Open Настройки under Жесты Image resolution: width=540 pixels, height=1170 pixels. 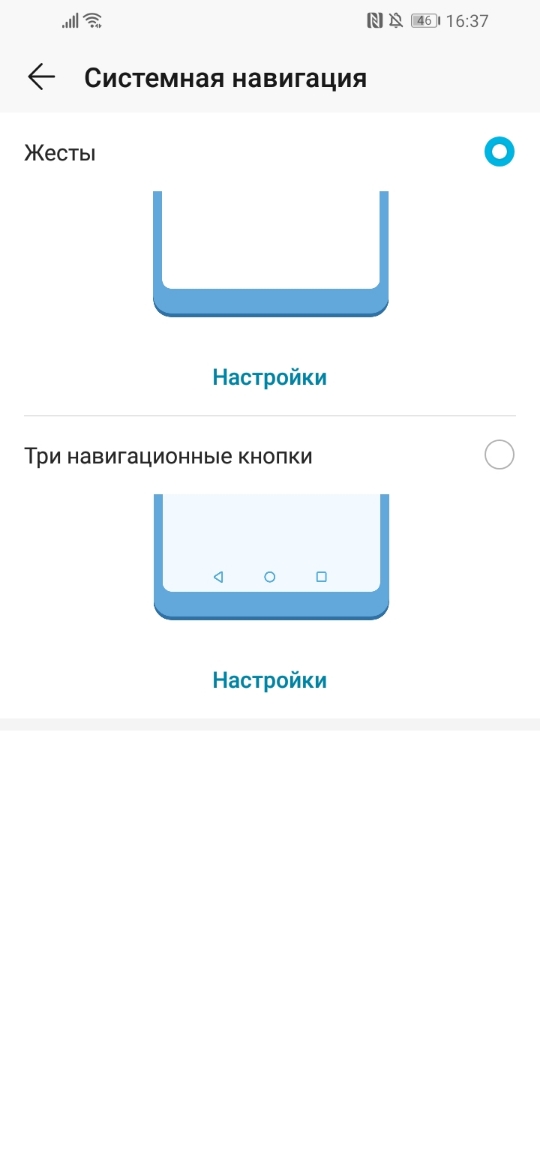click(x=269, y=377)
